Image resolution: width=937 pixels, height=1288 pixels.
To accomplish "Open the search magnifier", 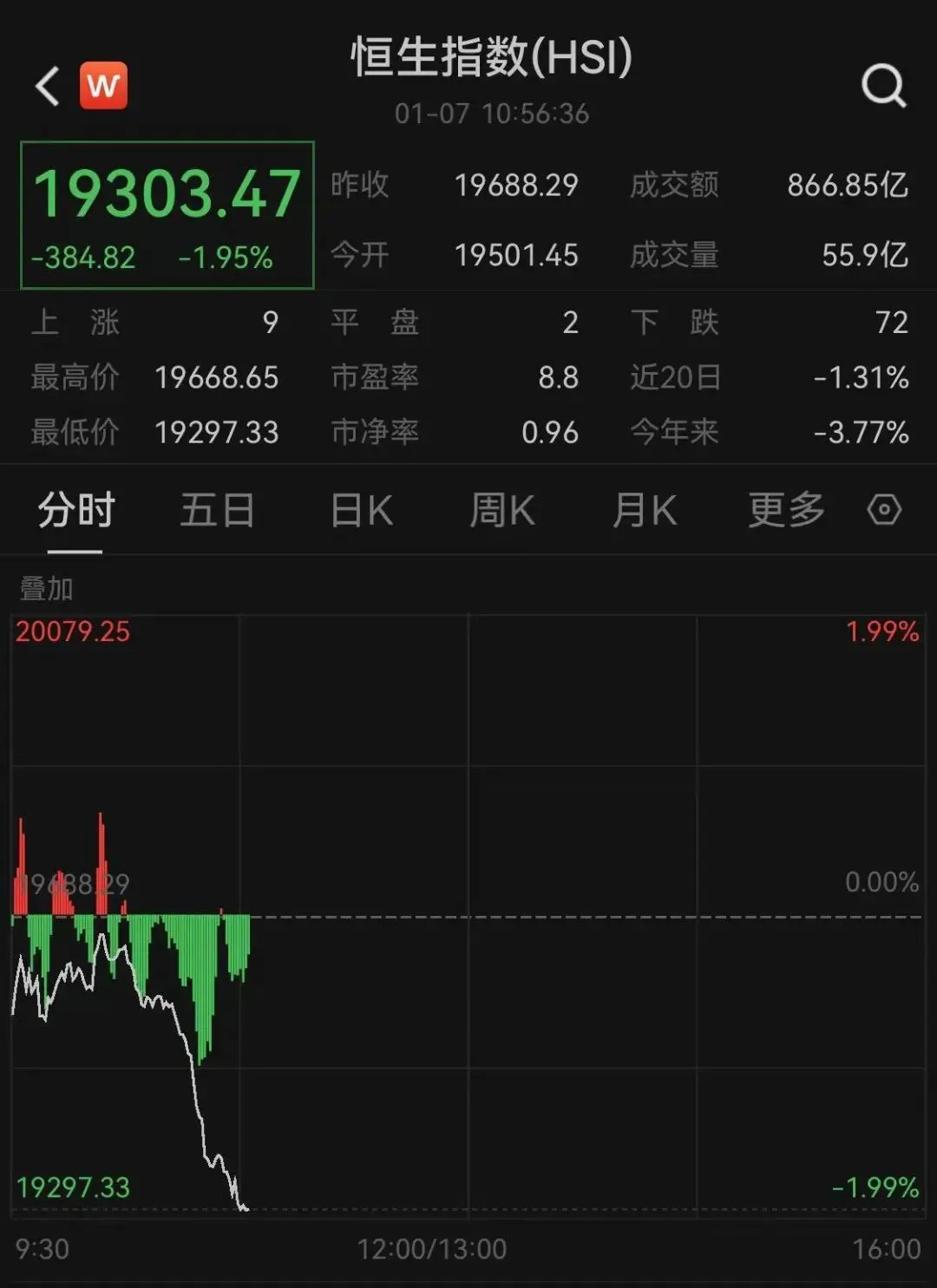I will pyautogui.click(x=883, y=86).
